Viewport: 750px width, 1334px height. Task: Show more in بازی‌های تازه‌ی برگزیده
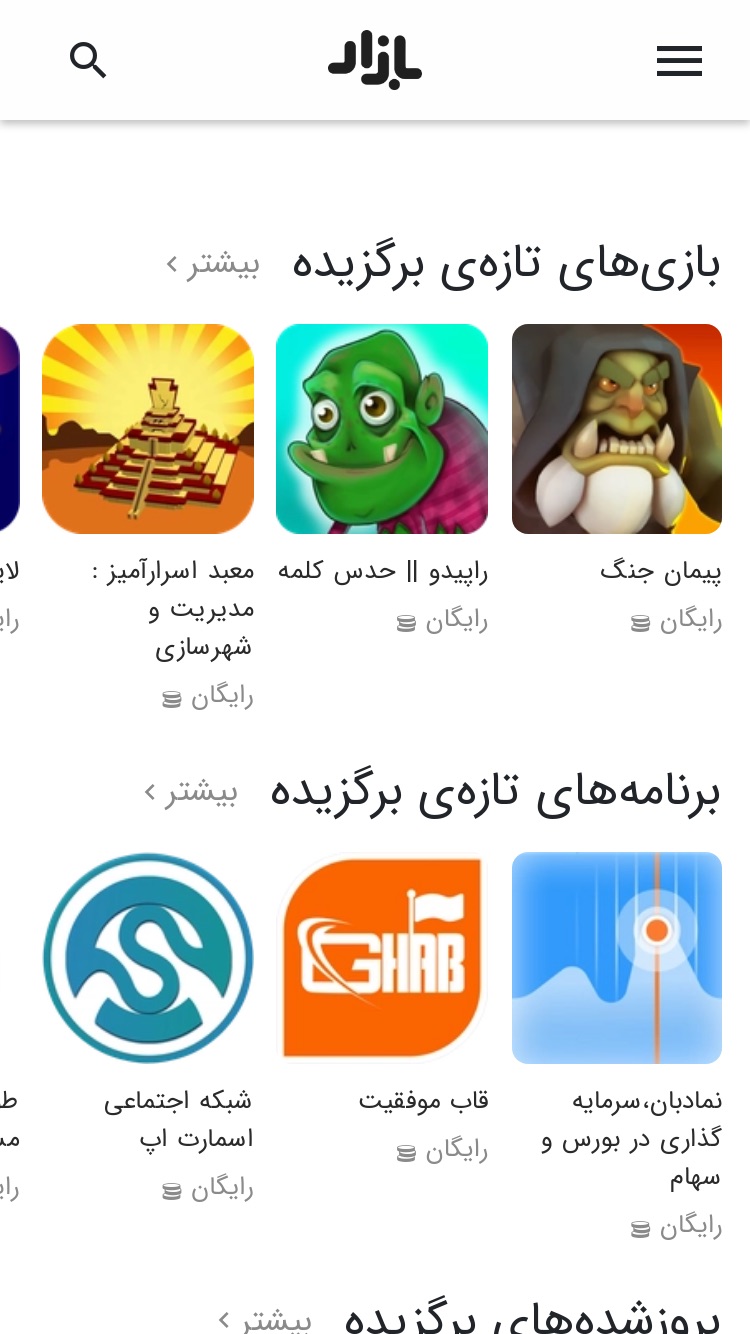pos(212,264)
